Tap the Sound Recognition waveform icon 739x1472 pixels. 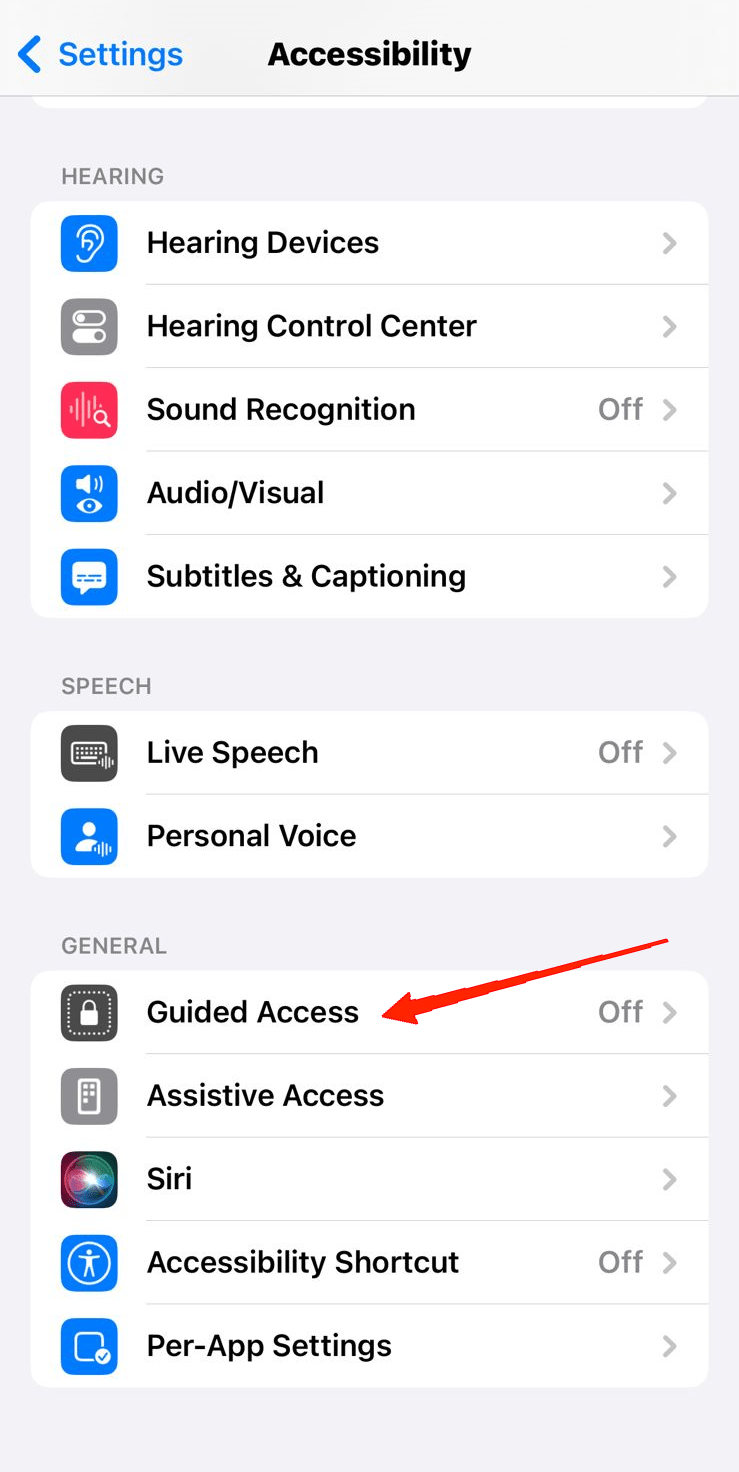[89, 410]
